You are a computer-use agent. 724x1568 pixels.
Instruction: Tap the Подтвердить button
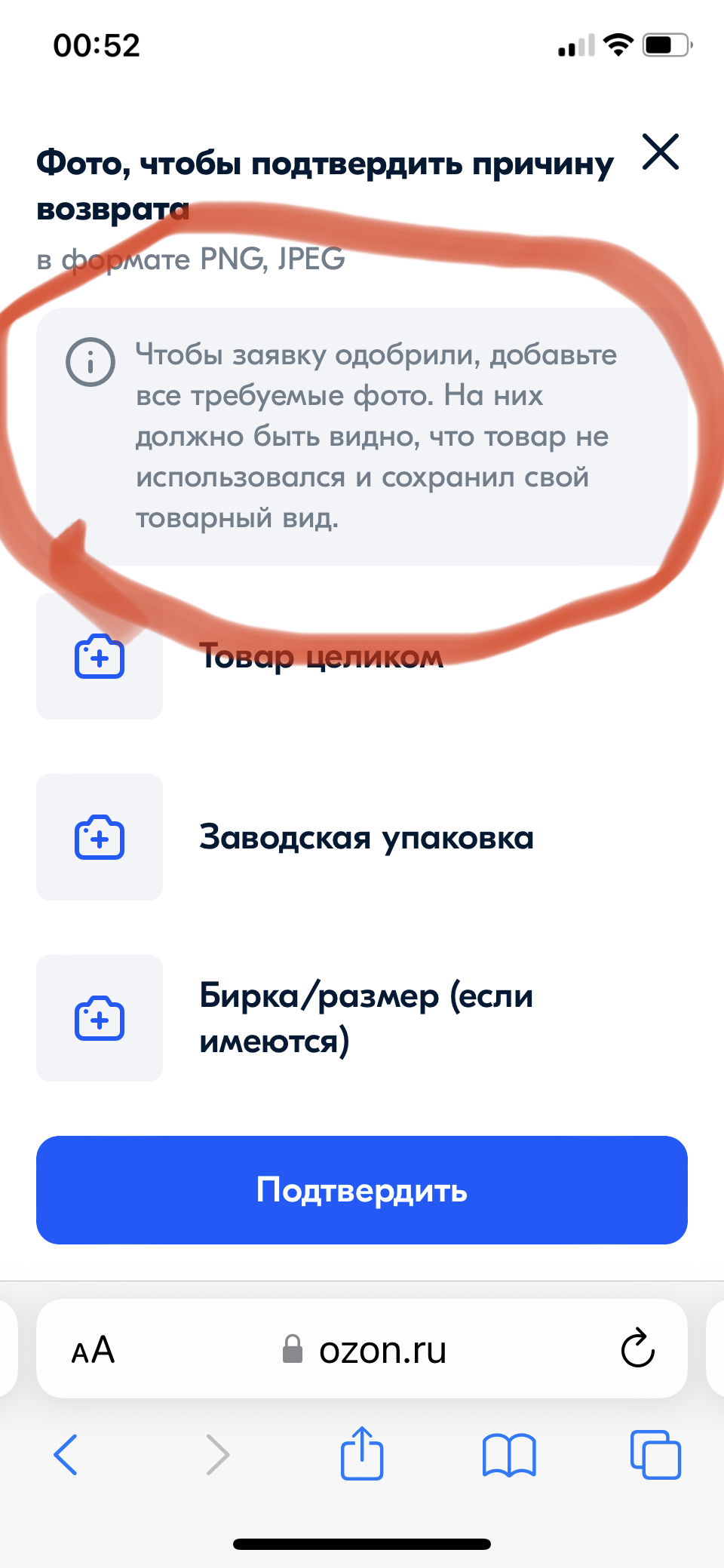click(362, 1190)
